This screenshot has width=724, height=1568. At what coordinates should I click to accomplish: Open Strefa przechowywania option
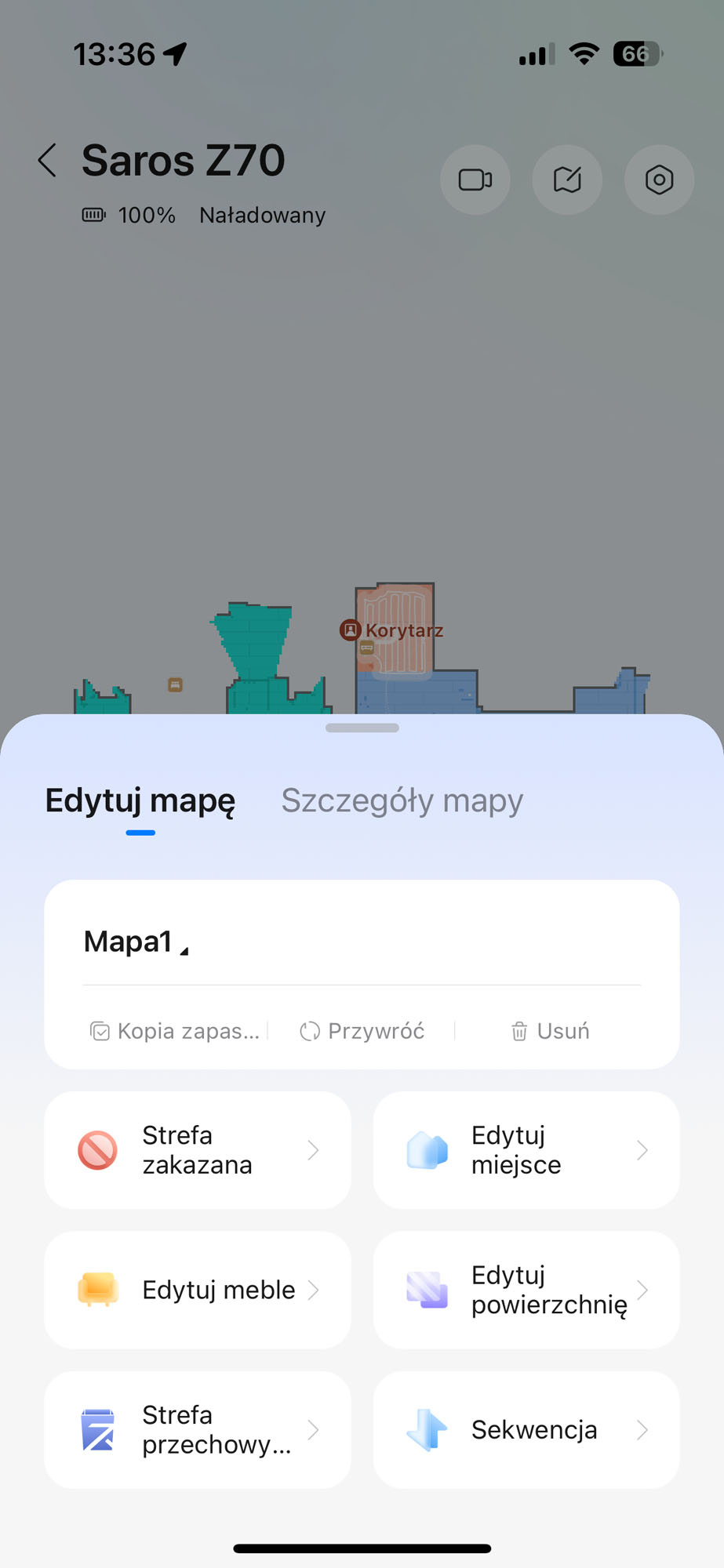pyautogui.click(x=198, y=1429)
